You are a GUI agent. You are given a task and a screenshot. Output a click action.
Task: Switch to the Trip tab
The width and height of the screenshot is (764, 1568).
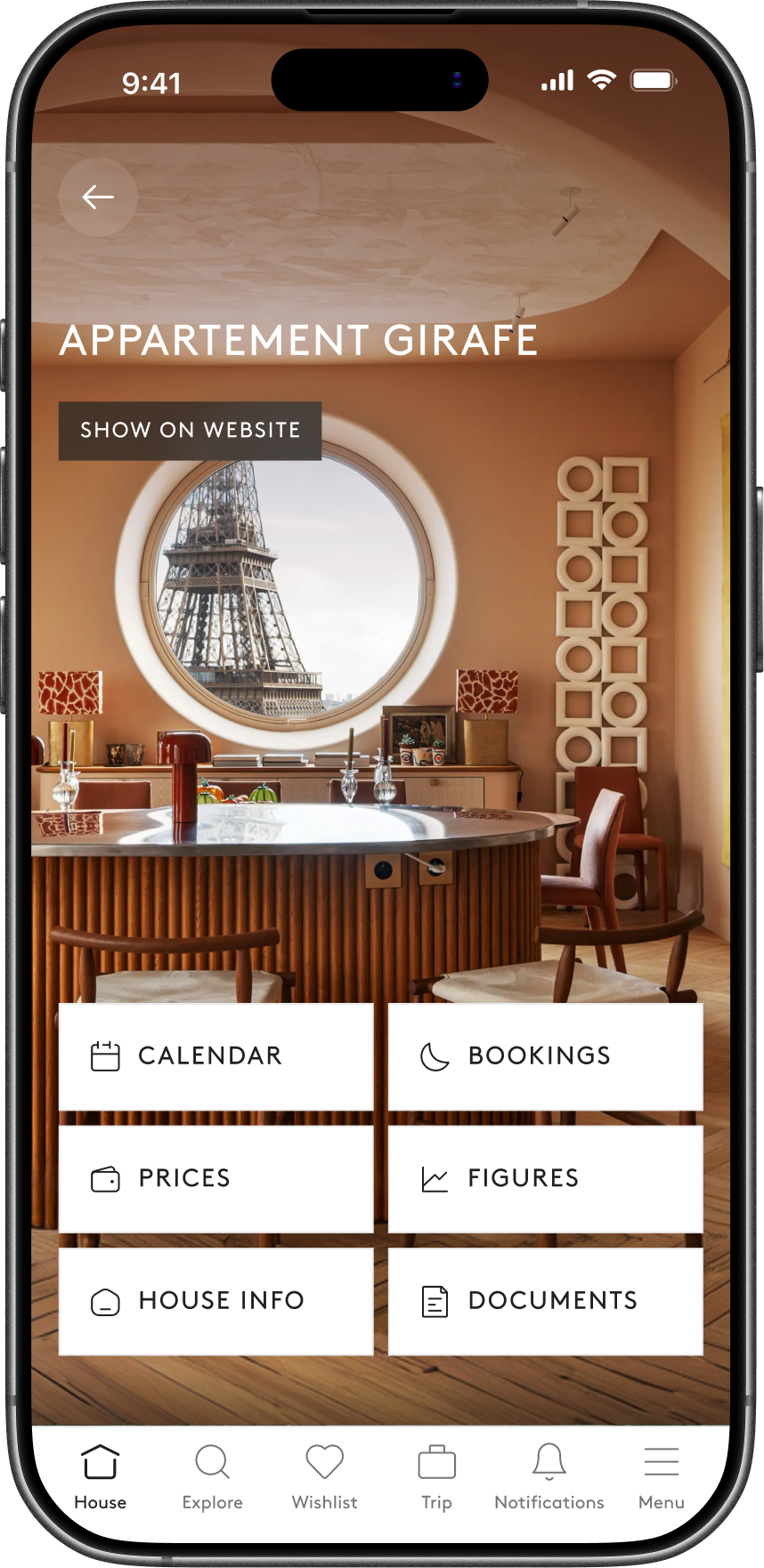point(436,1477)
